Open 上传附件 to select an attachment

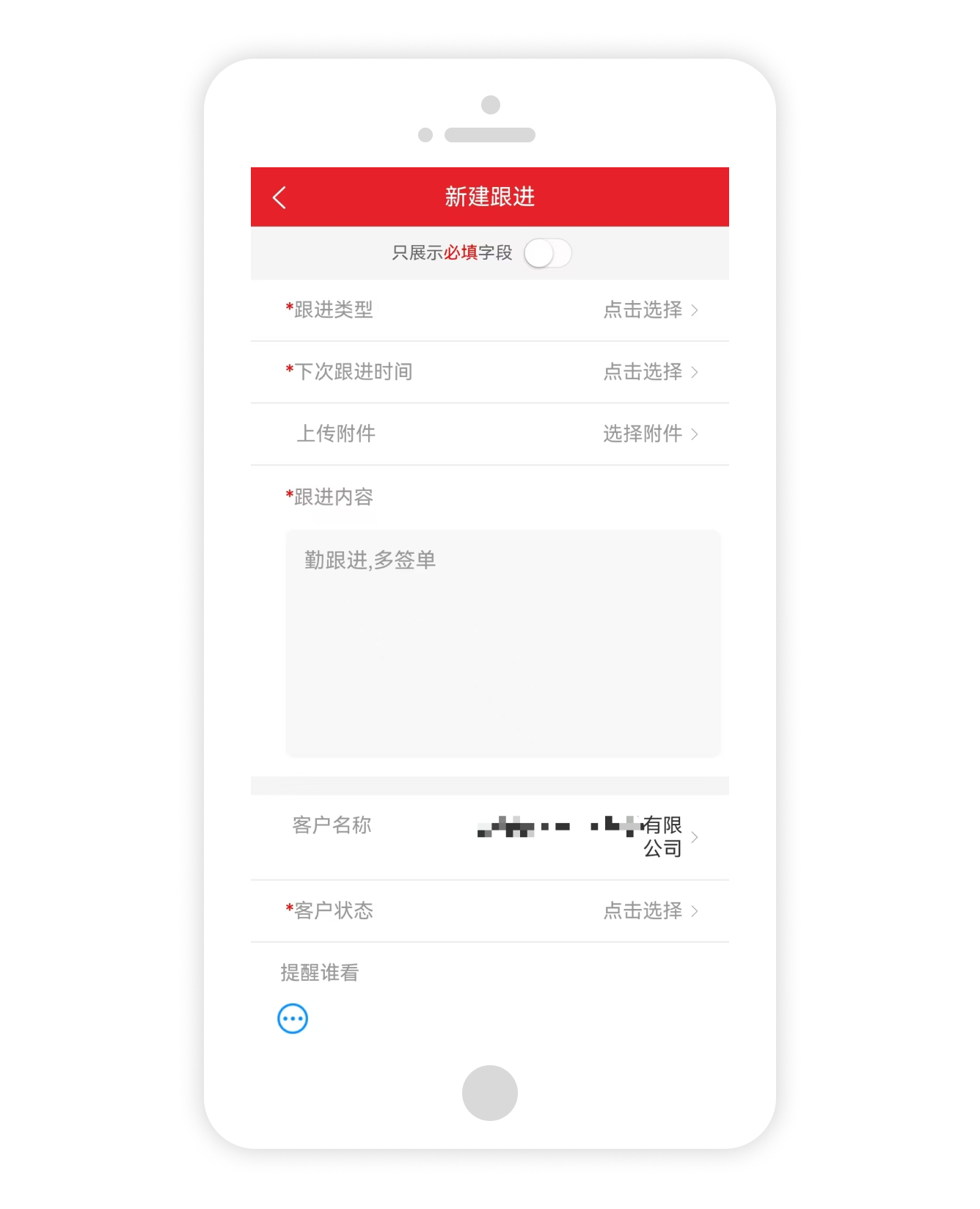coord(648,434)
